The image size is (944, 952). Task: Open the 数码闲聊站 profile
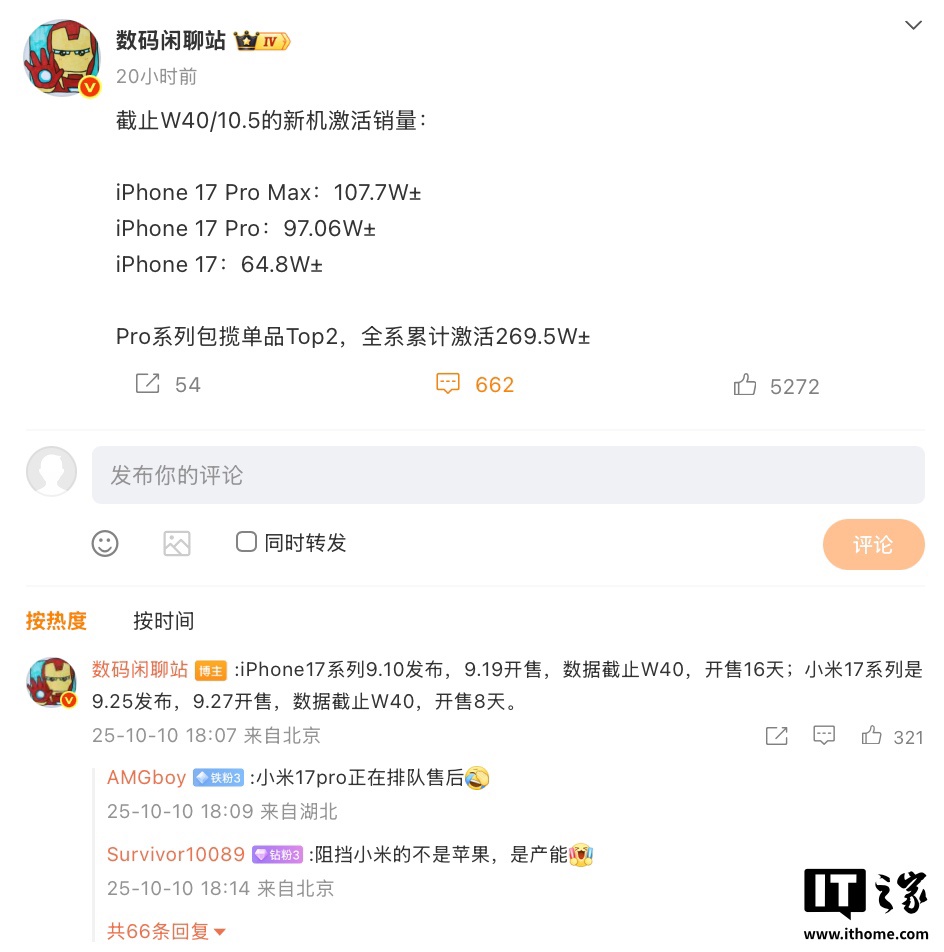coord(170,40)
